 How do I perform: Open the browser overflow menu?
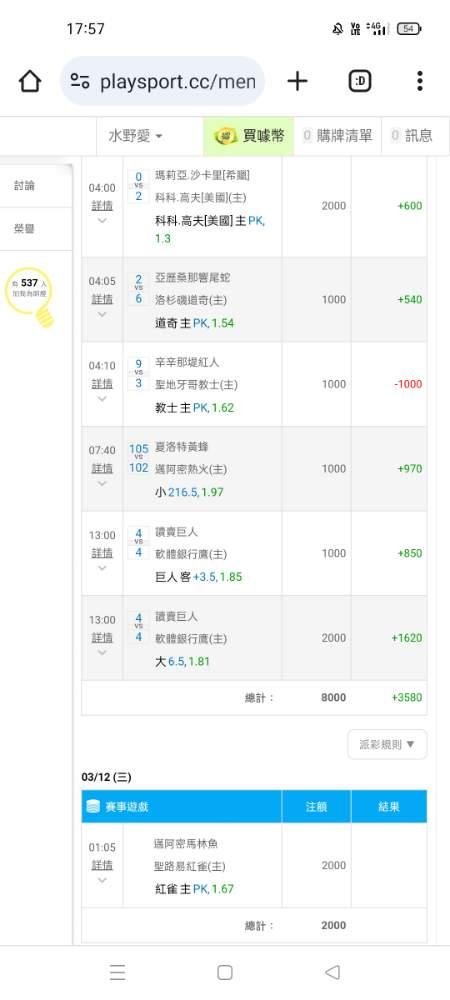419,81
